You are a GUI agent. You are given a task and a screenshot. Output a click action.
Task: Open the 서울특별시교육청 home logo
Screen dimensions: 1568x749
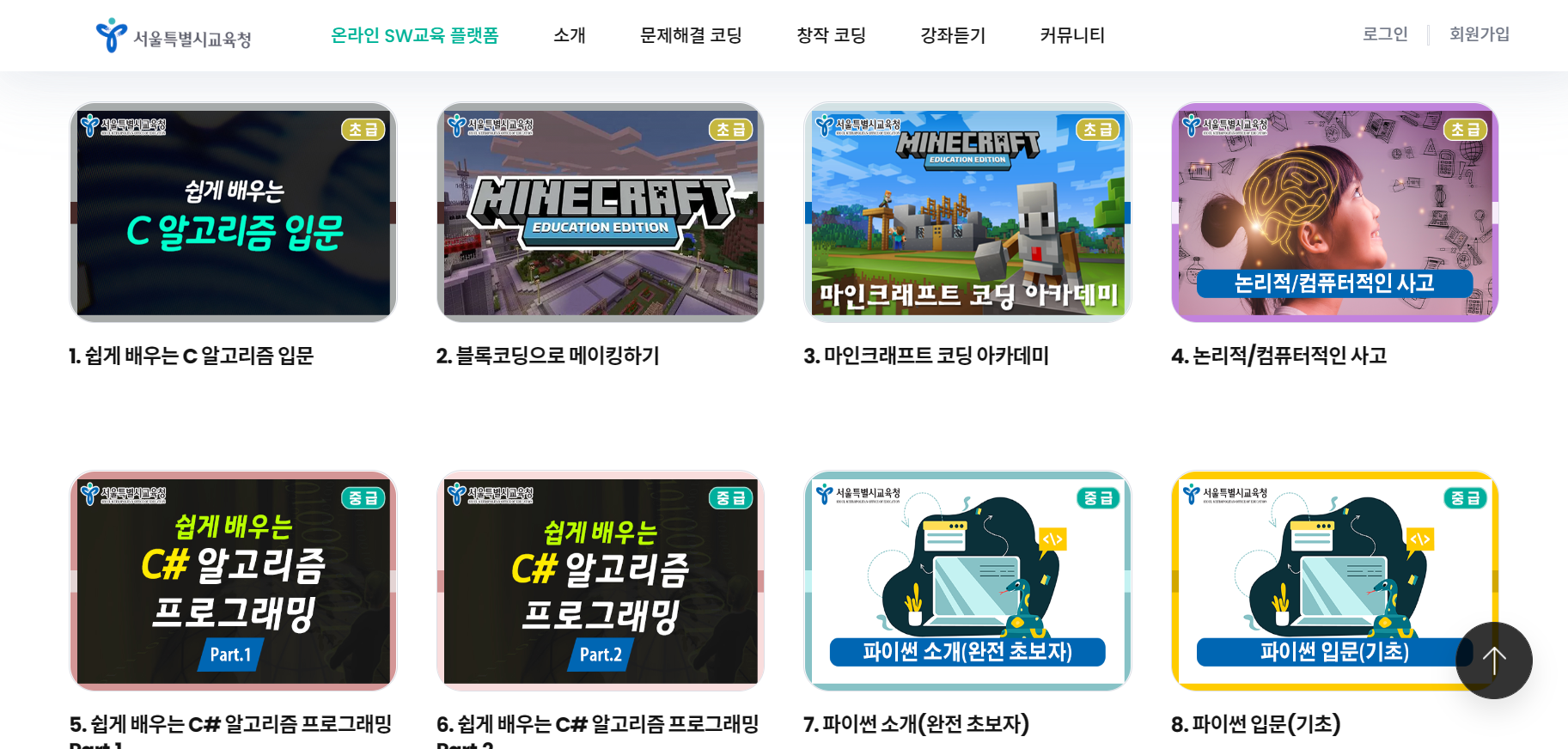click(173, 36)
